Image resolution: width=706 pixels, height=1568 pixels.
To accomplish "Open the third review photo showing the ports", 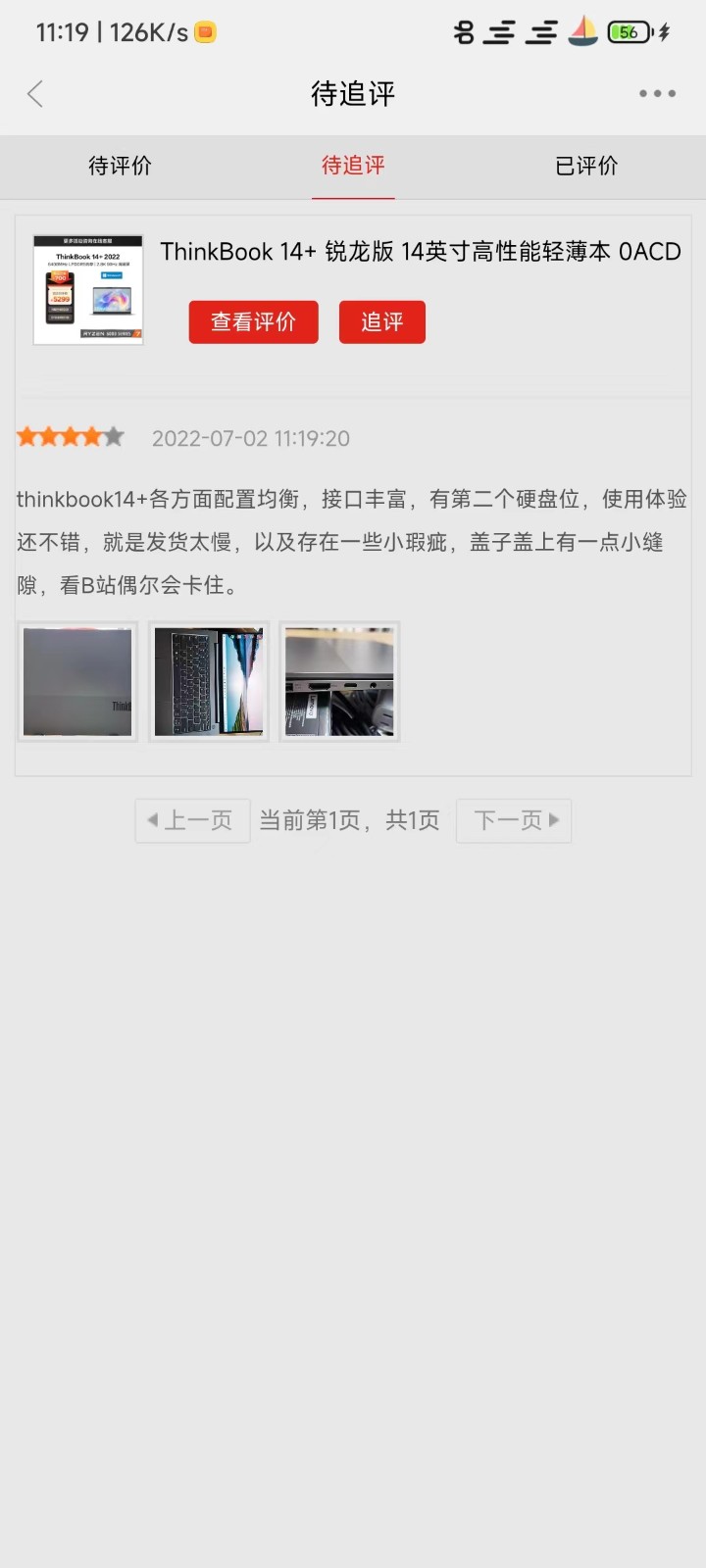I will (339, 682).
